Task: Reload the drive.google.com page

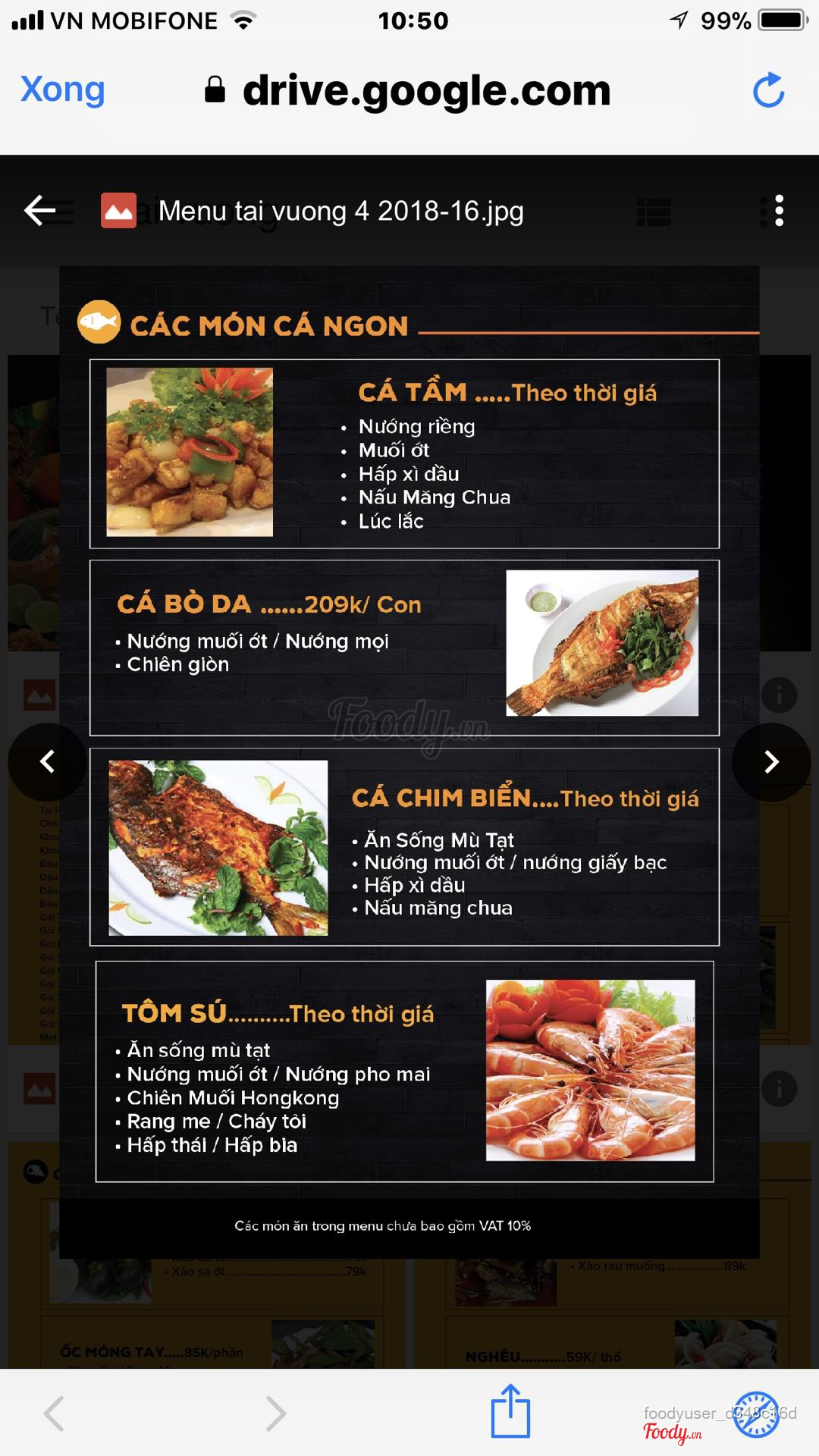Action: (767, 90)
